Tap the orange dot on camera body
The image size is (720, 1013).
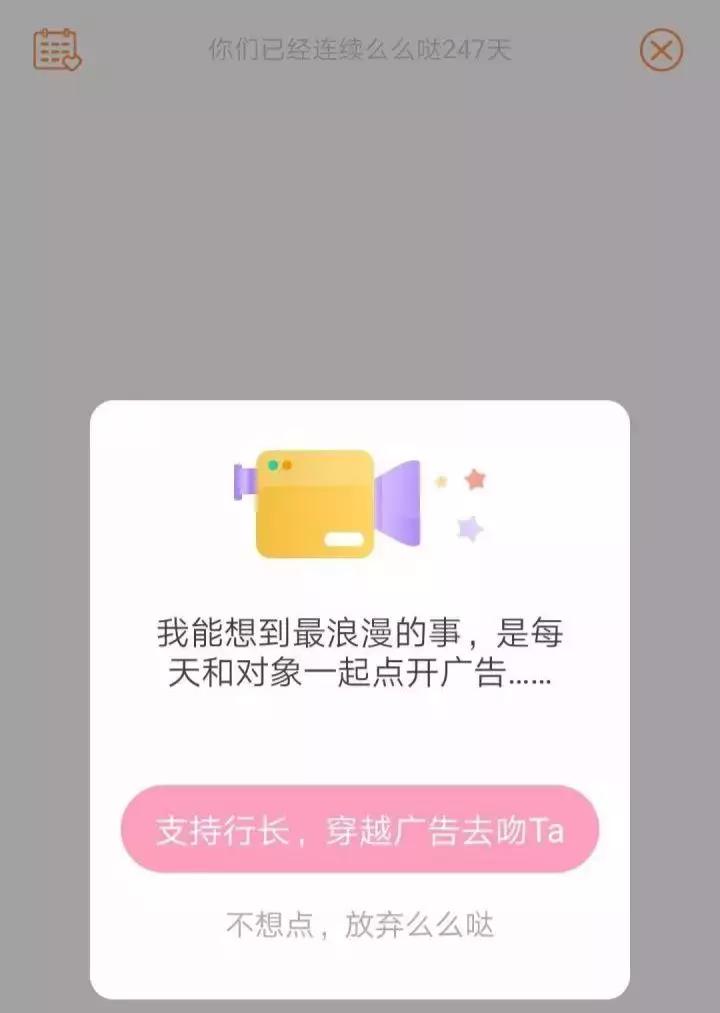coord(287,465)
